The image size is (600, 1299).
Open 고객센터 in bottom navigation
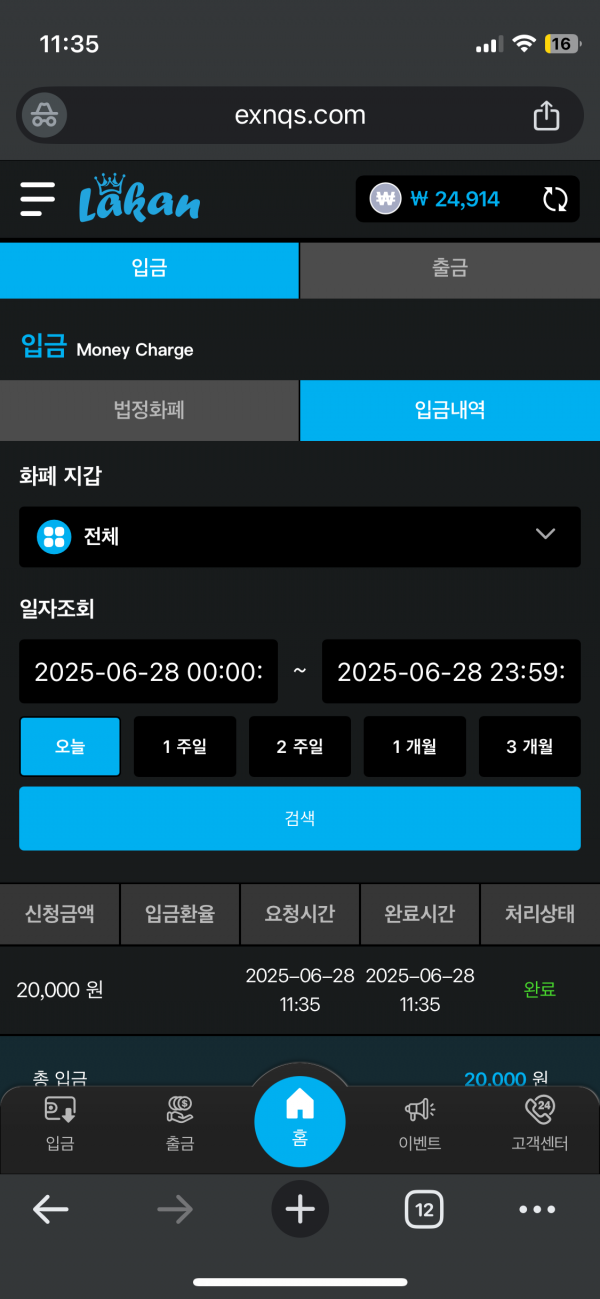[x=539, y=1123]
